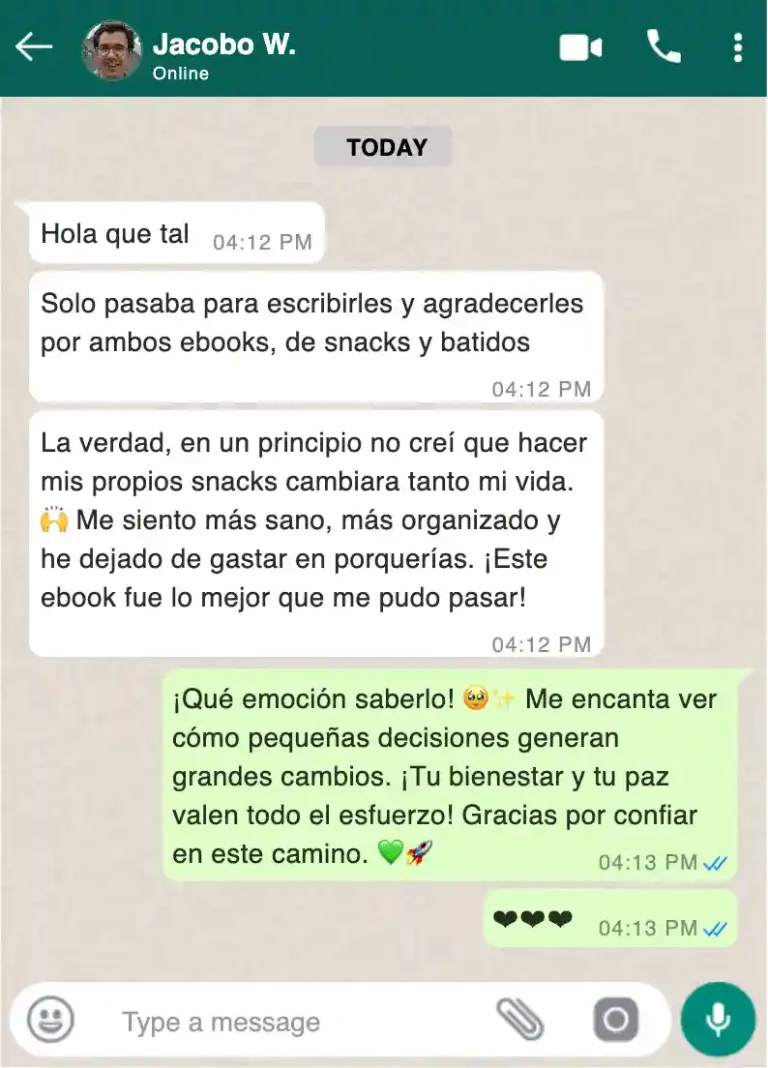Start a voice call with Jacobo
Image resolution: width=768 pixels, height=1068 pixels.
(663, 46)
